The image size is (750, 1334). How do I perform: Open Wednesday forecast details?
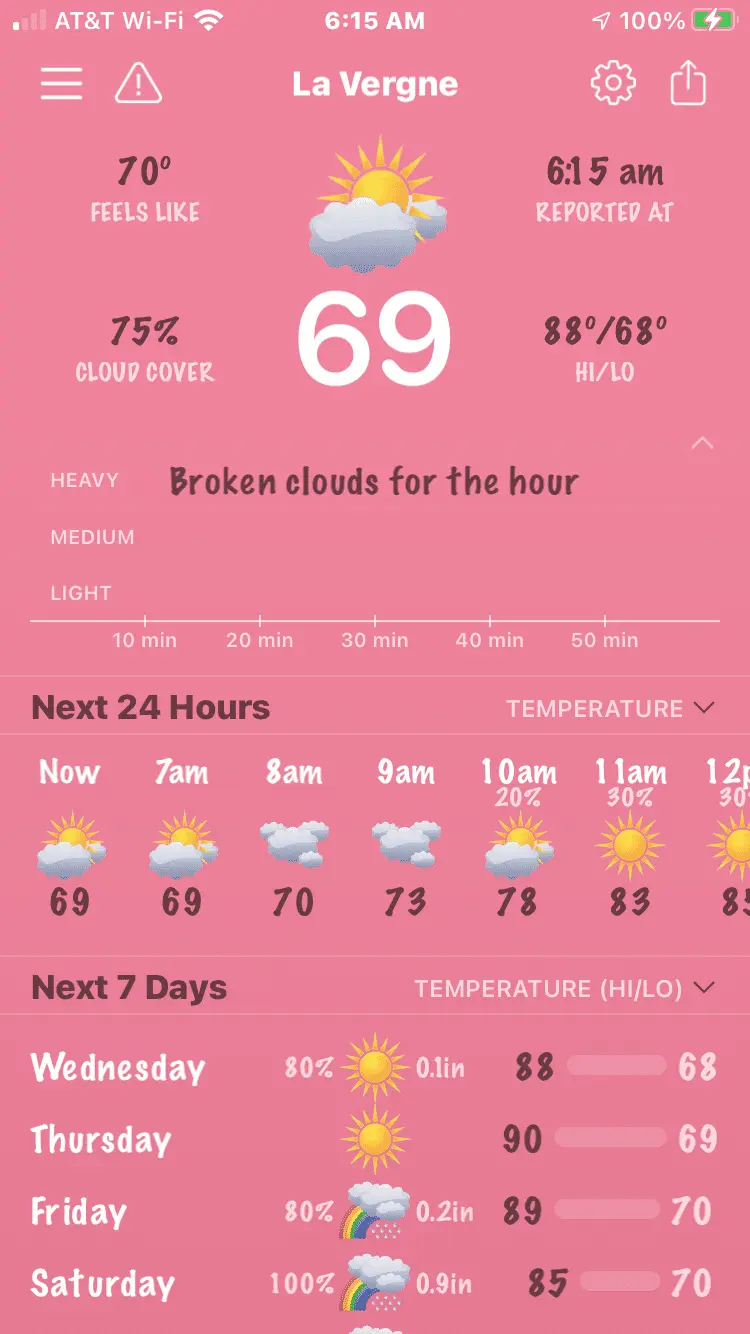tap(374, 1067)
